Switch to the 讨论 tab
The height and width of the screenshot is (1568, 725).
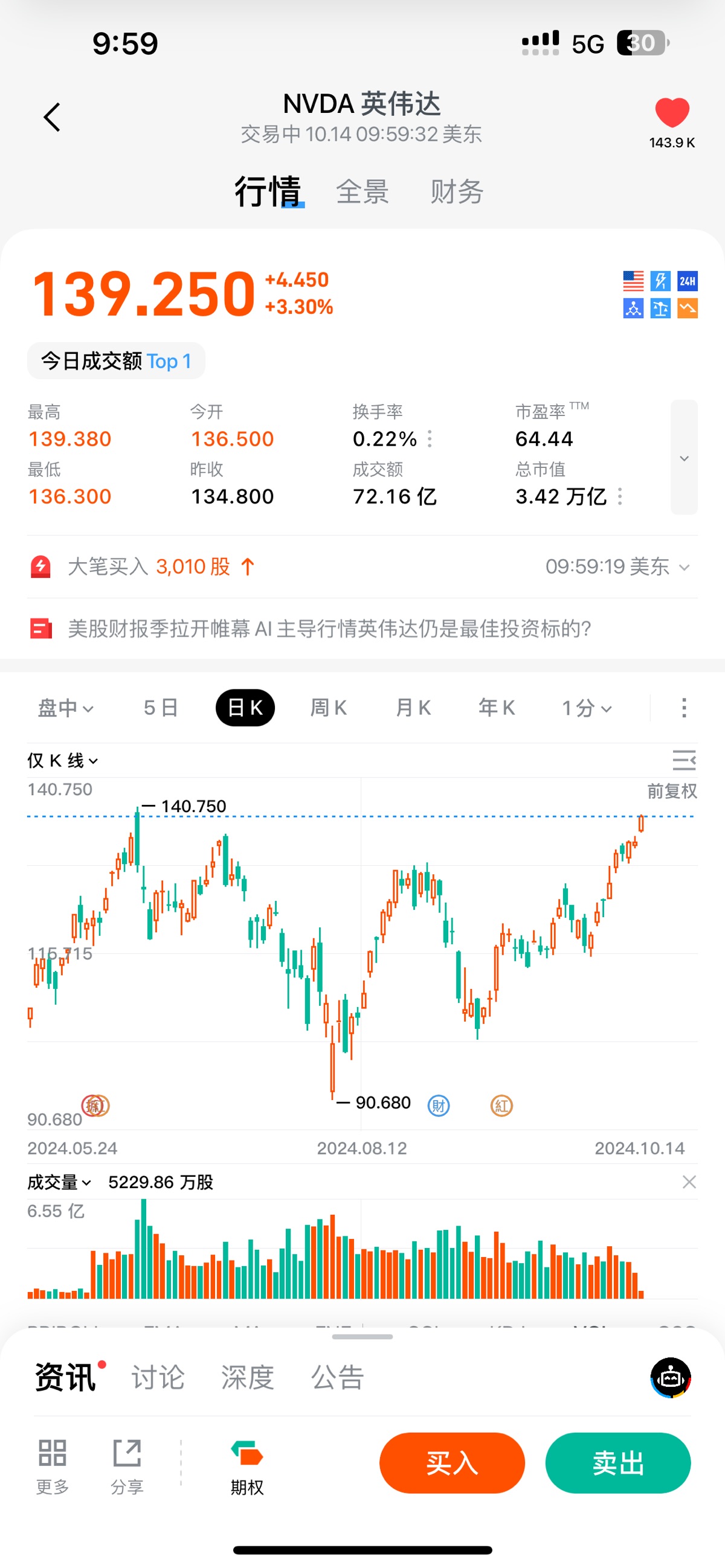pos(158,1377)
